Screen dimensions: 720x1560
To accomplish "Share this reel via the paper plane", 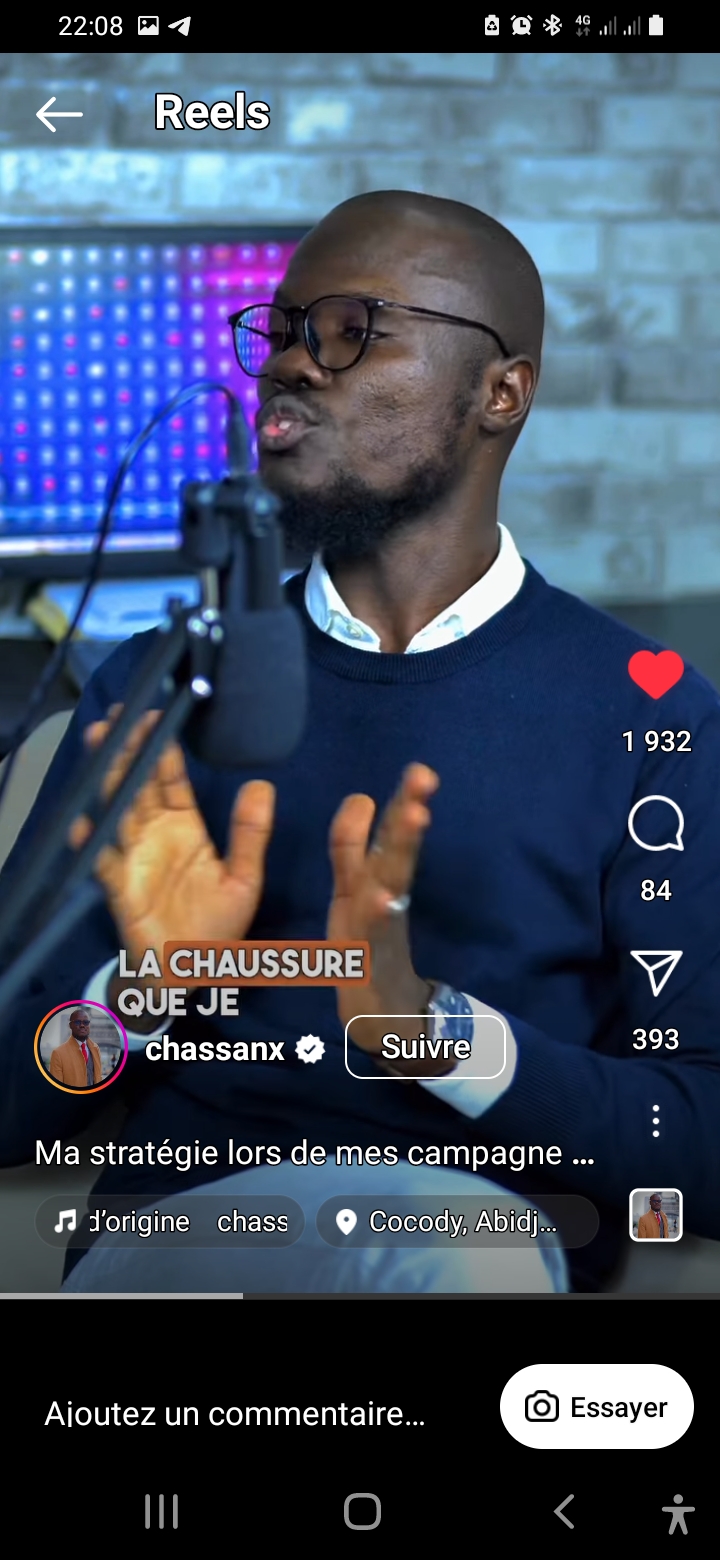I will pyautogui.click(x=656, y=973).
